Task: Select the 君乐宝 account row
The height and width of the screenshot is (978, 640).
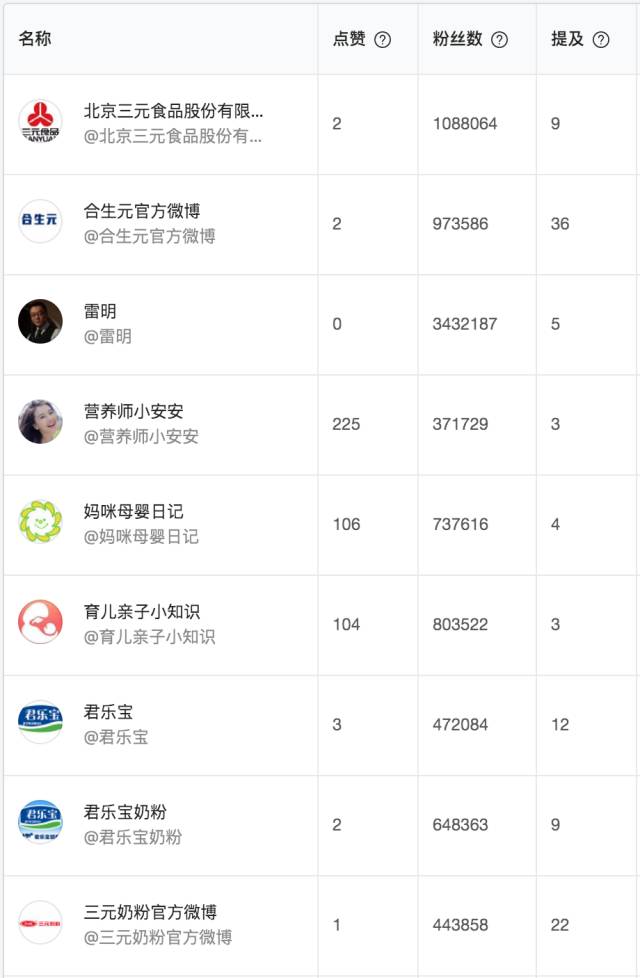Action: (x=108, y=712)
